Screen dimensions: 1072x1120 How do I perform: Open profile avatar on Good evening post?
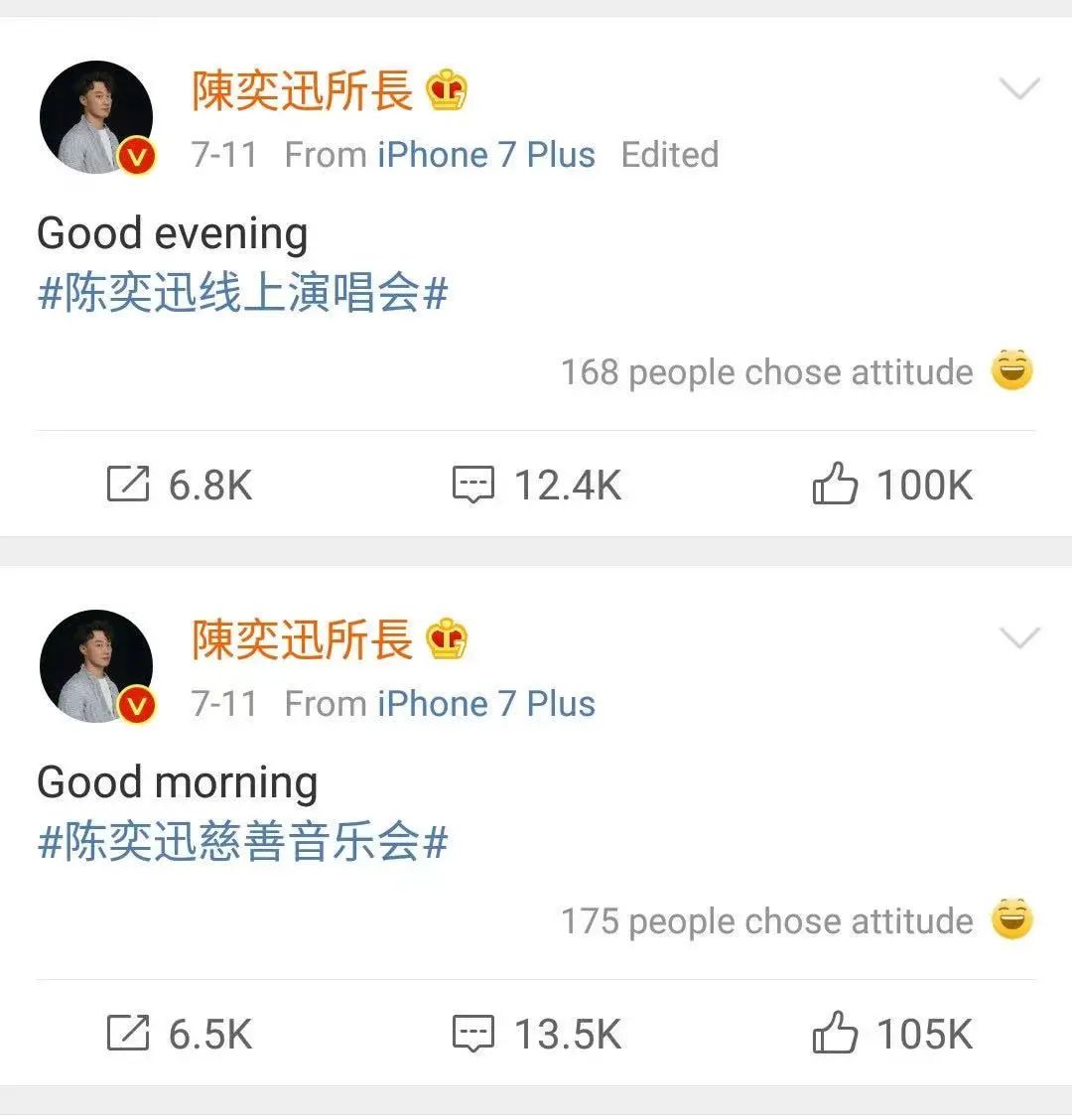click(x=96, y=117)
